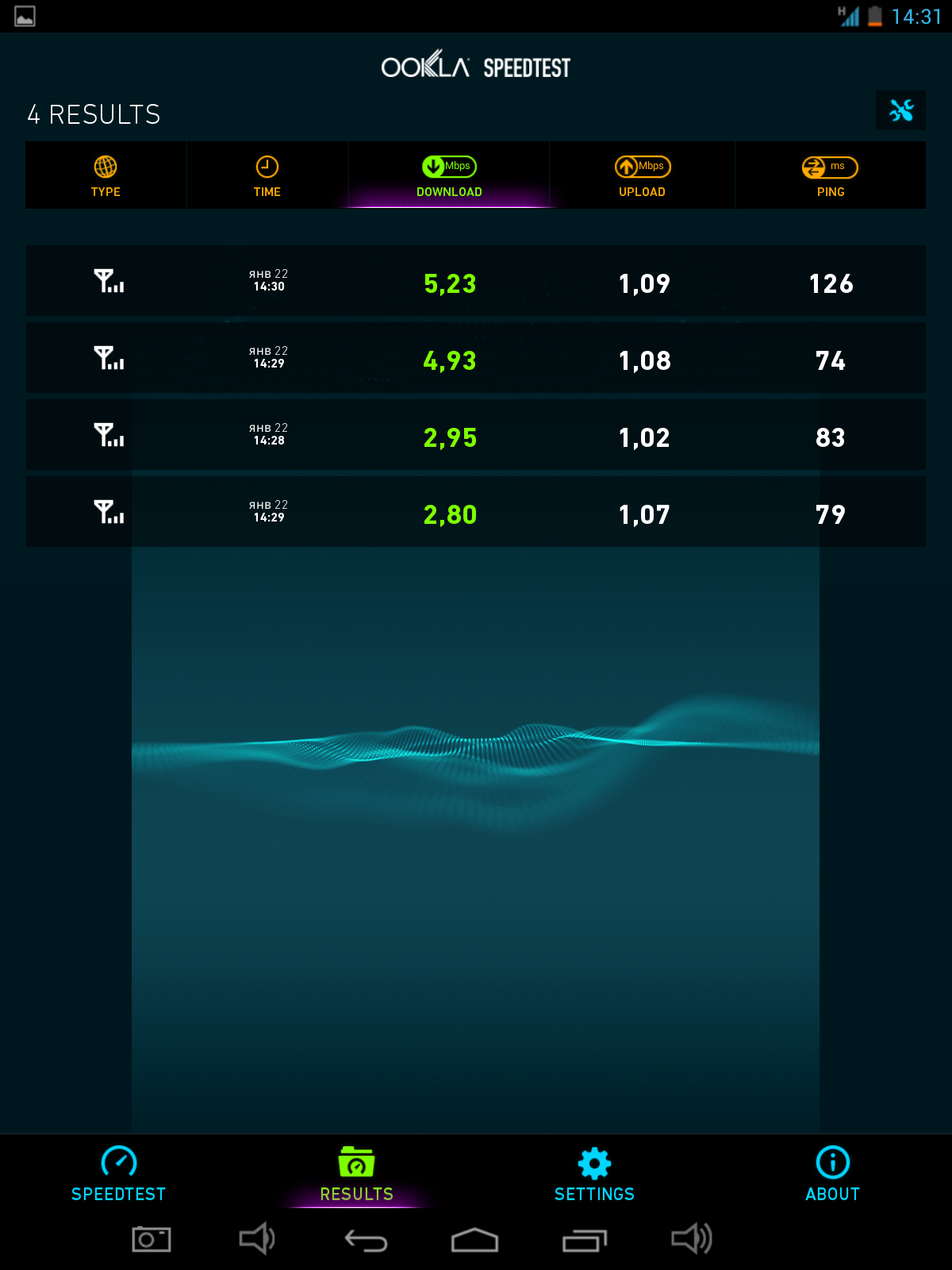
Task: Open the tools wrench icon
Action: [x=900, y=110]
